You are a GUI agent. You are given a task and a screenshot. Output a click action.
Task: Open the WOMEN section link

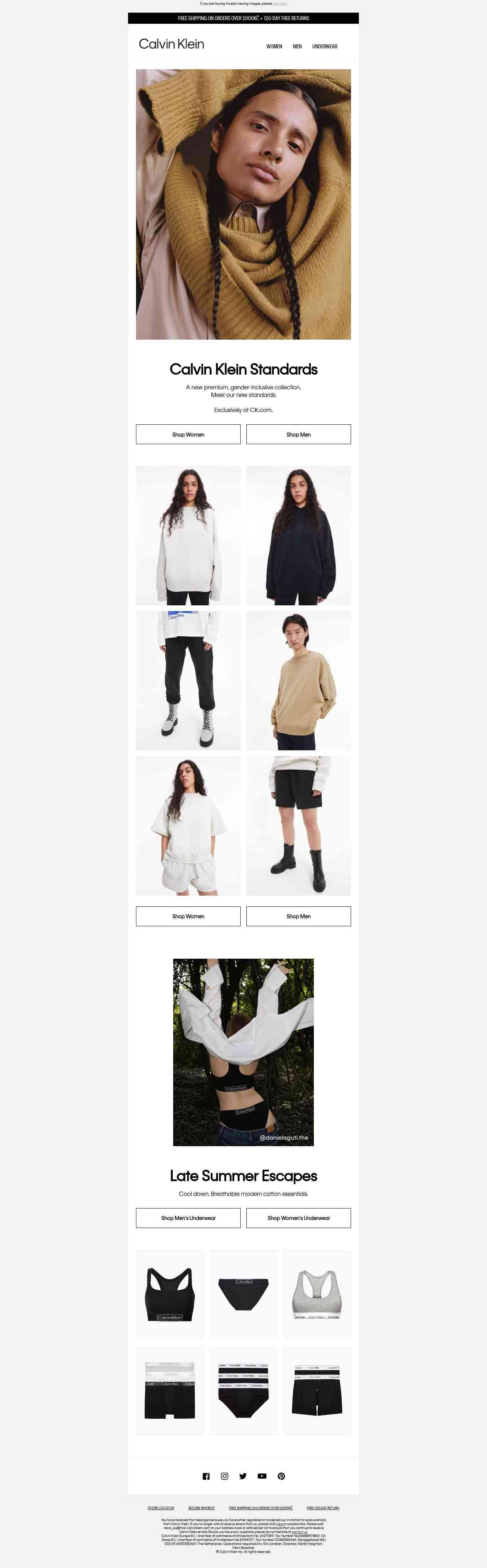pyautogui.click(x=274, y=46)
